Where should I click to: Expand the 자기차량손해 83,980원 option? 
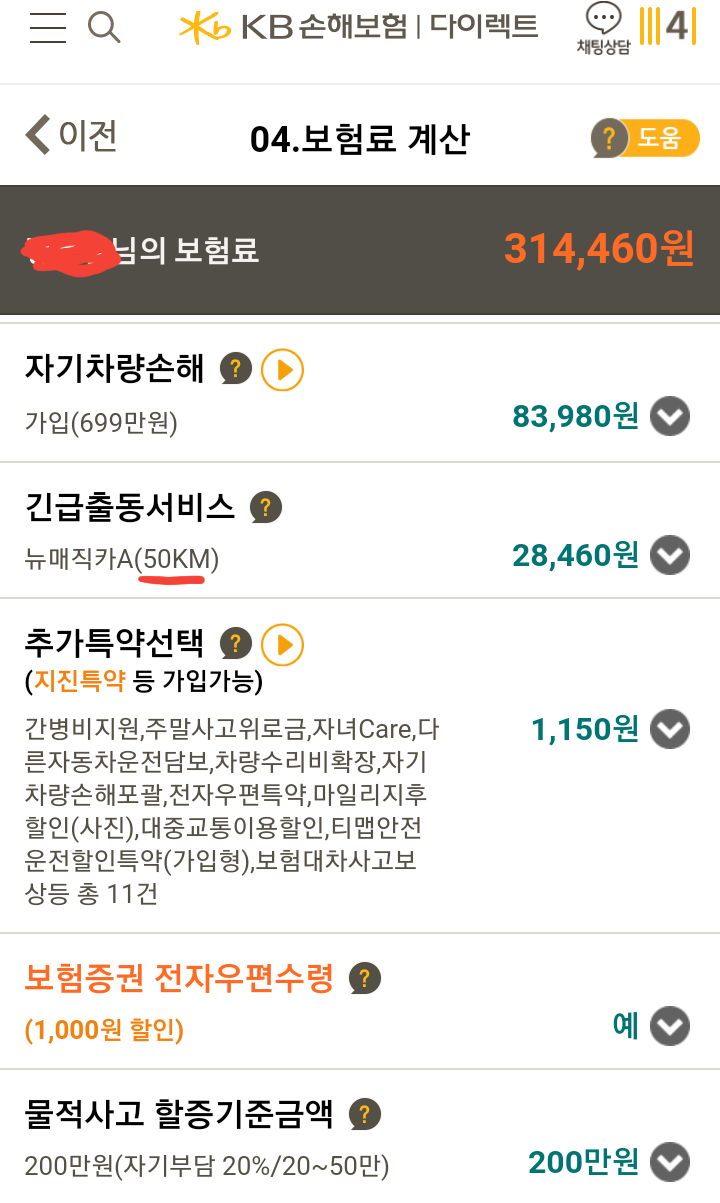point(670,417)
